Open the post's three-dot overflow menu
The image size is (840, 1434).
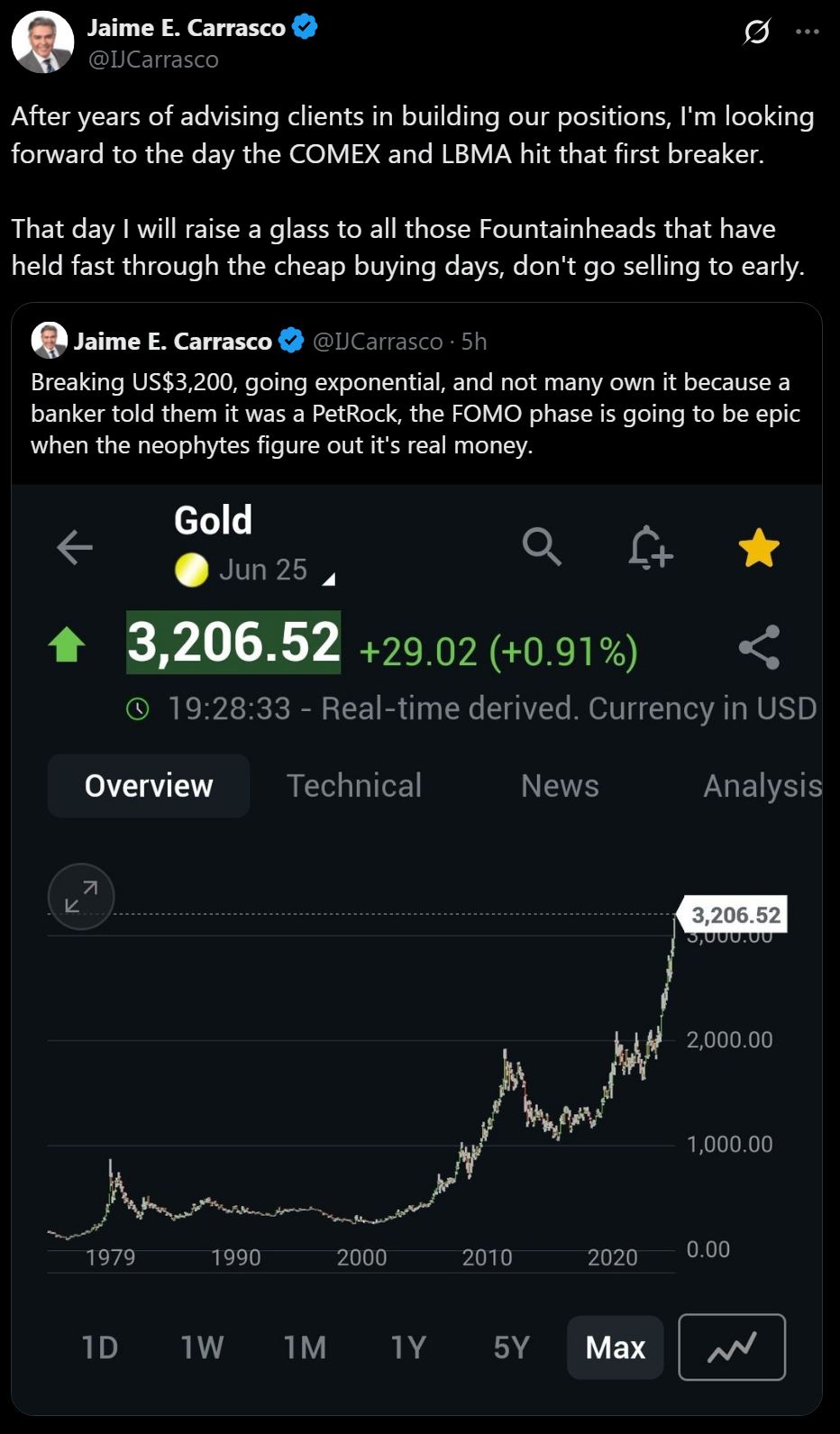click(808, 32)
